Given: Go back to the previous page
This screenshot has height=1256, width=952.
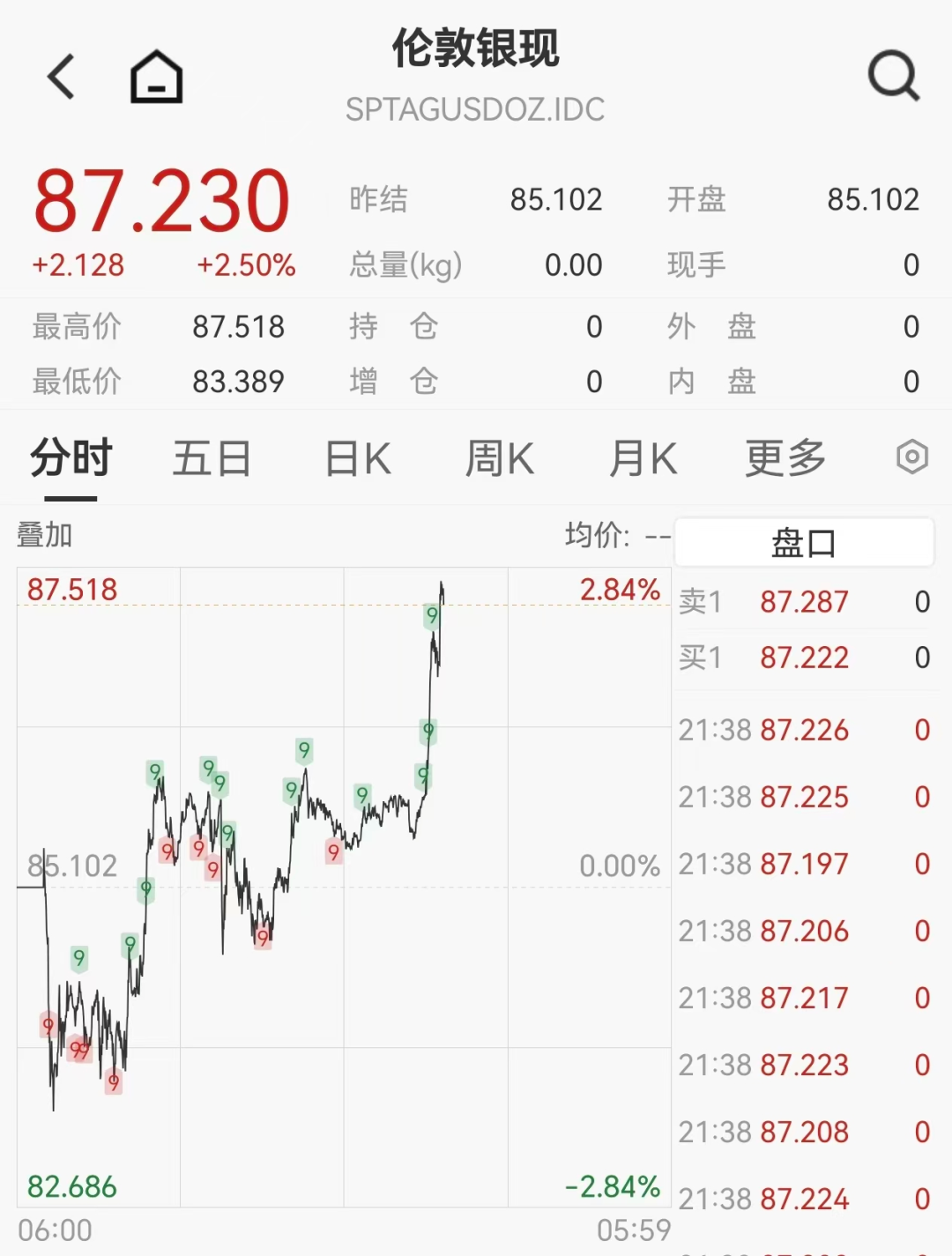Looking at the screenshot, I should coord(62,77).
